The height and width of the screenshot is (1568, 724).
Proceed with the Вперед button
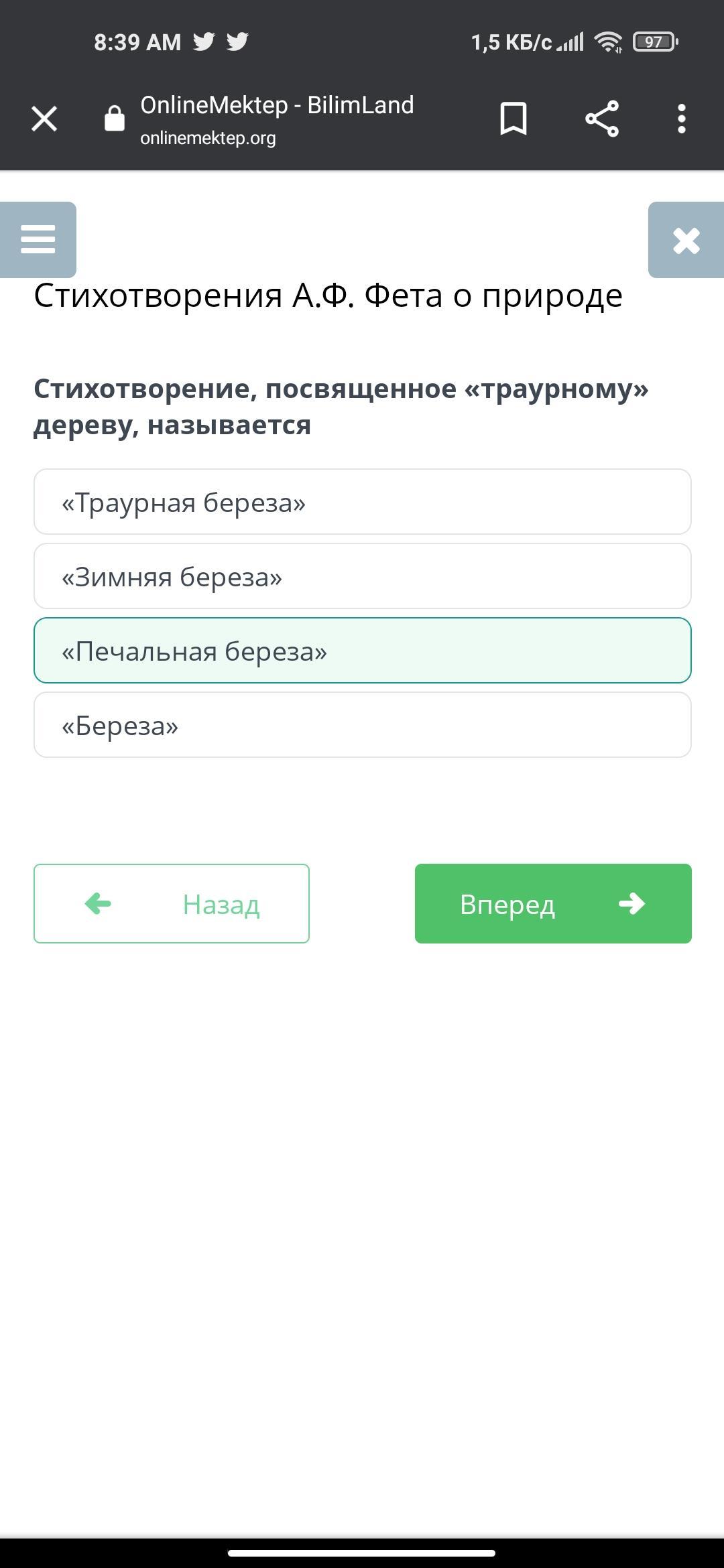[x=553, y=903]
